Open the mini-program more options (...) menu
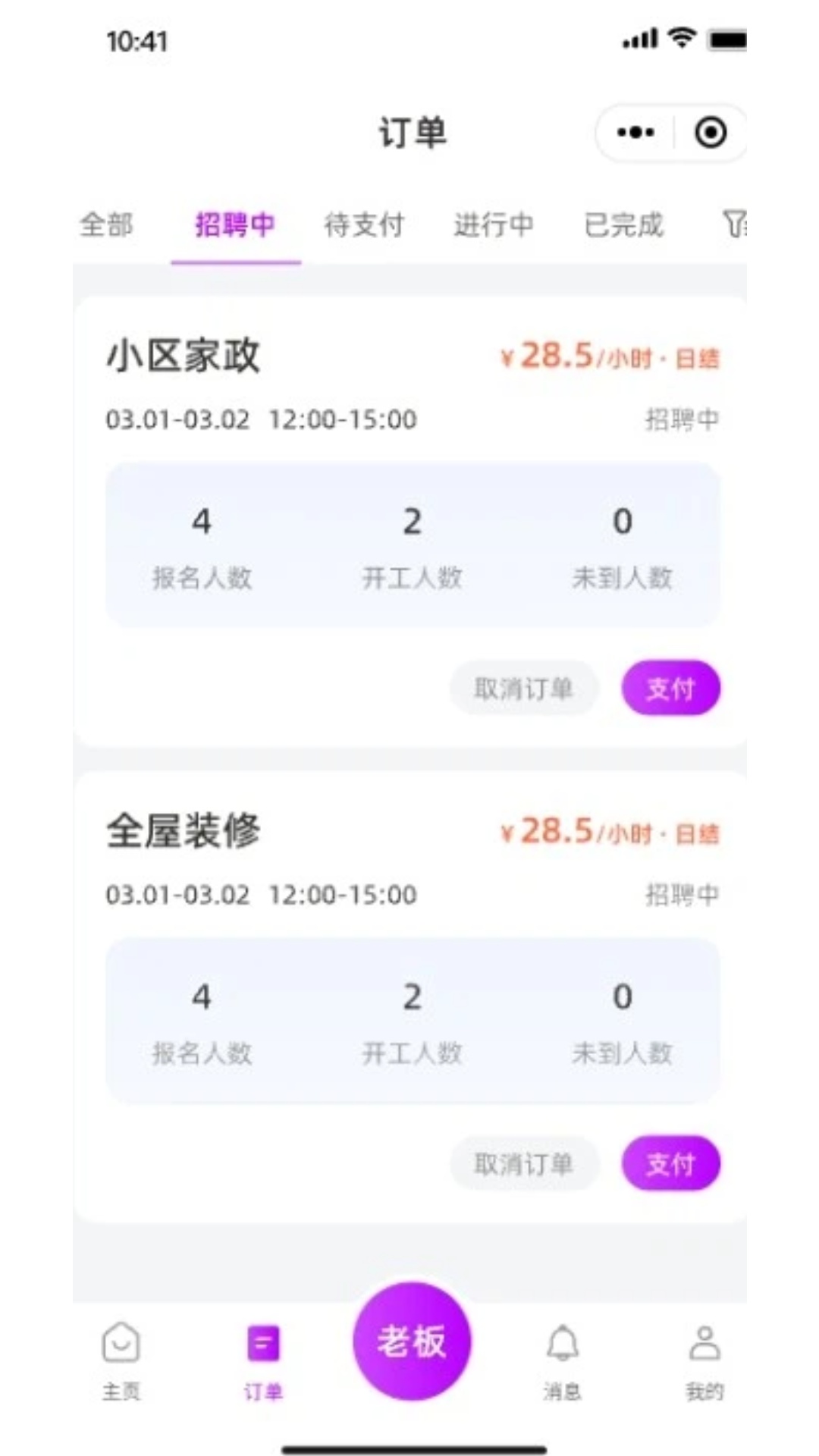 point(634,131)
